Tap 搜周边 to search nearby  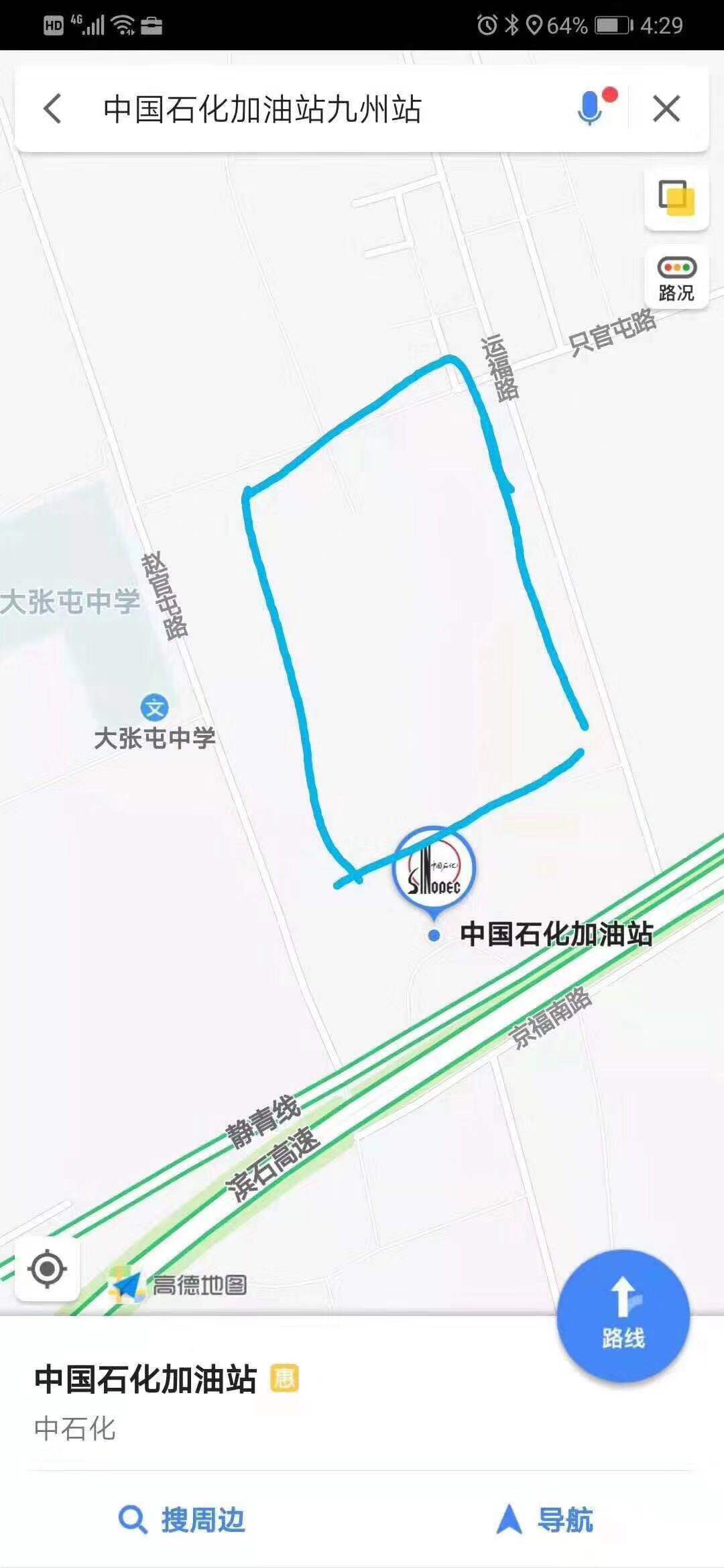[181, 1519]
